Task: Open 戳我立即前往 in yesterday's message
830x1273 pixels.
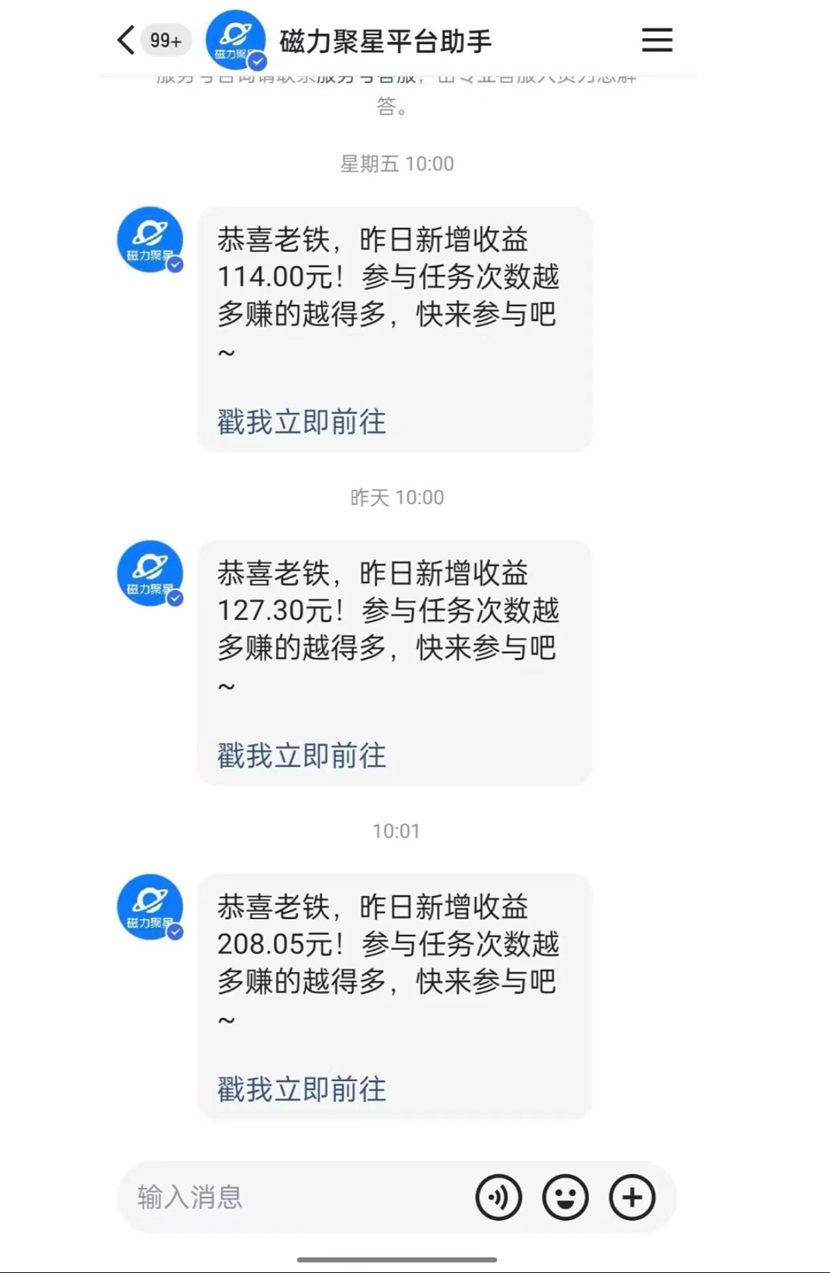Action: click(x=300, y=756)
